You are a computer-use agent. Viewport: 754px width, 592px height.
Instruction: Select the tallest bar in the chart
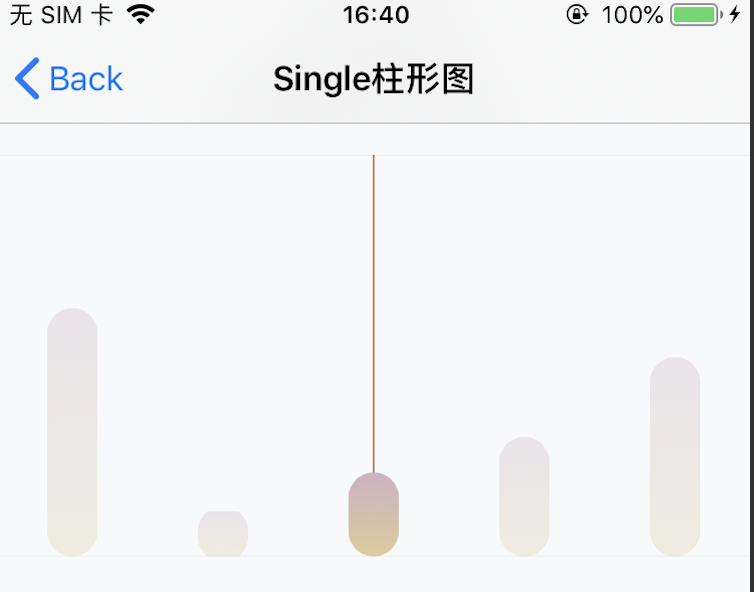72,432
